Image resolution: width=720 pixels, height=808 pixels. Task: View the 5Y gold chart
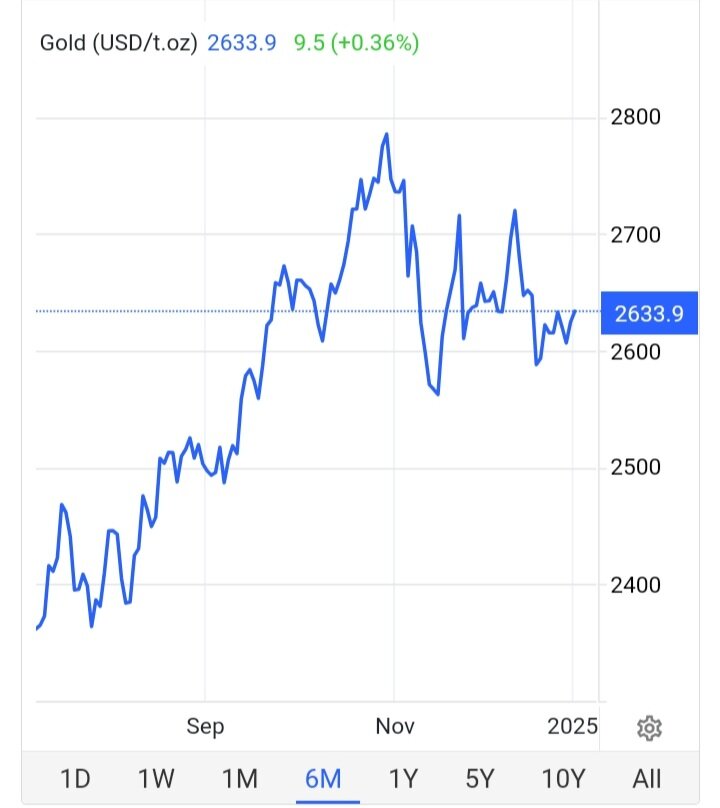click(x=481, y=778)
